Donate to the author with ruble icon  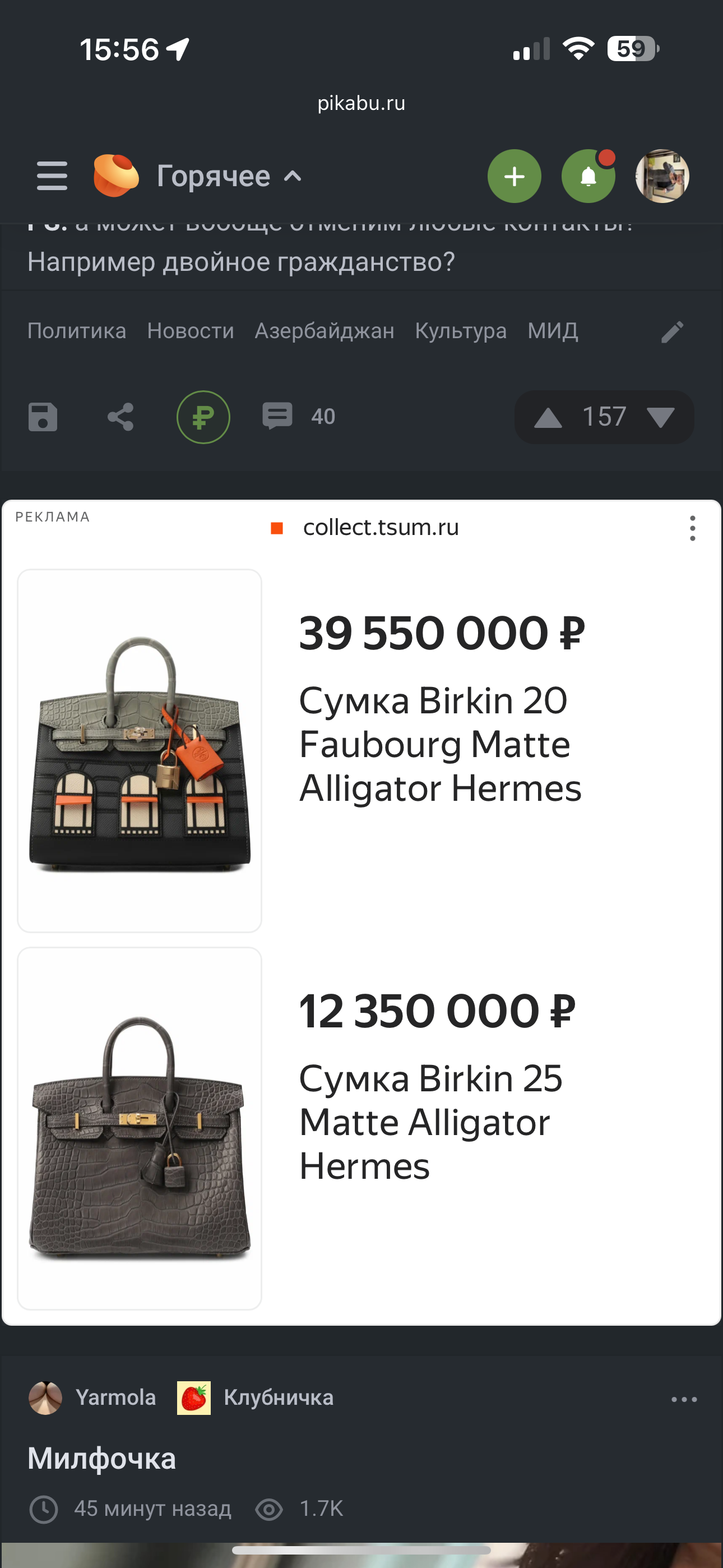203,417
